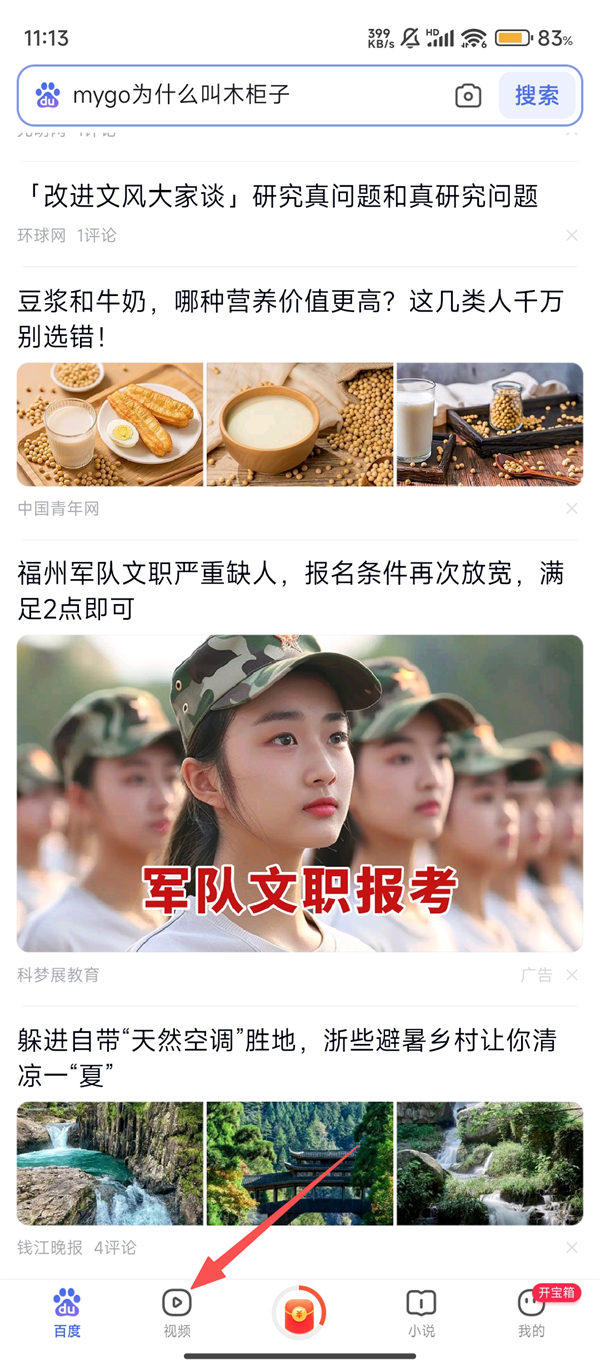Dismiss the 钱江晚报 article
Image resolution: width=600 pixels, height=1366 pixels.
point(572,1248)
